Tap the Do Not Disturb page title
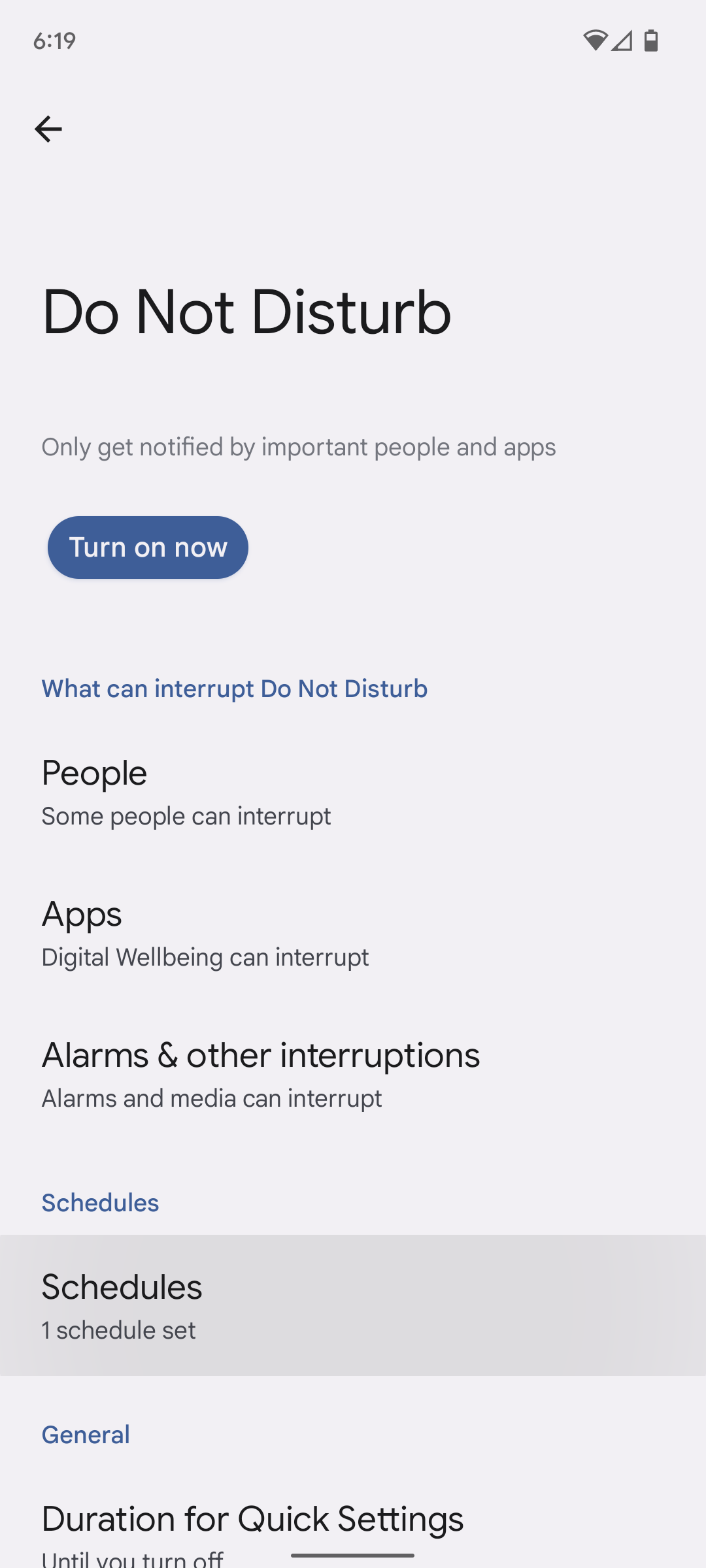Screen dimensions: 706x1568 pos(246,314)
